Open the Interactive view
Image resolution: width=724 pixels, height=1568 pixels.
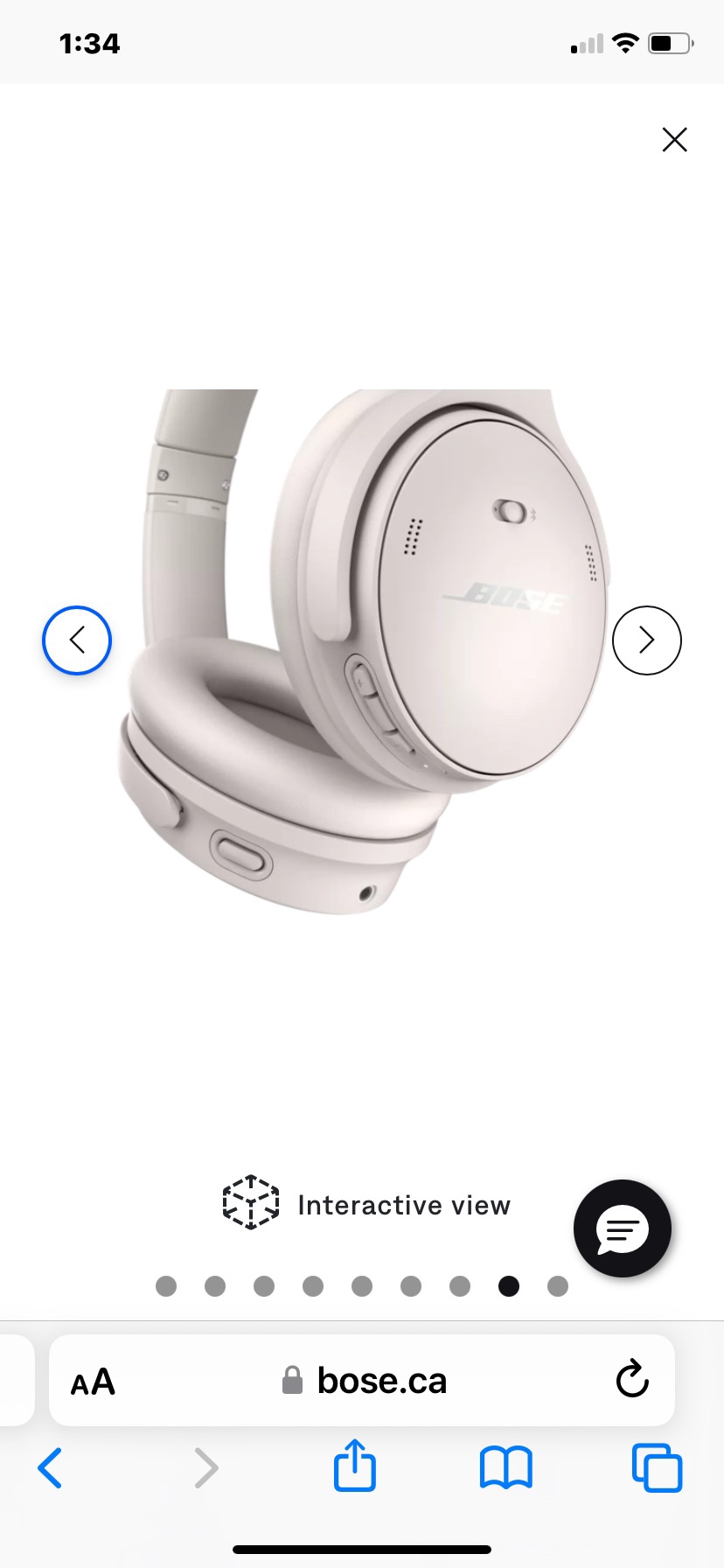pyautogui.click(x=367, y=1204)
